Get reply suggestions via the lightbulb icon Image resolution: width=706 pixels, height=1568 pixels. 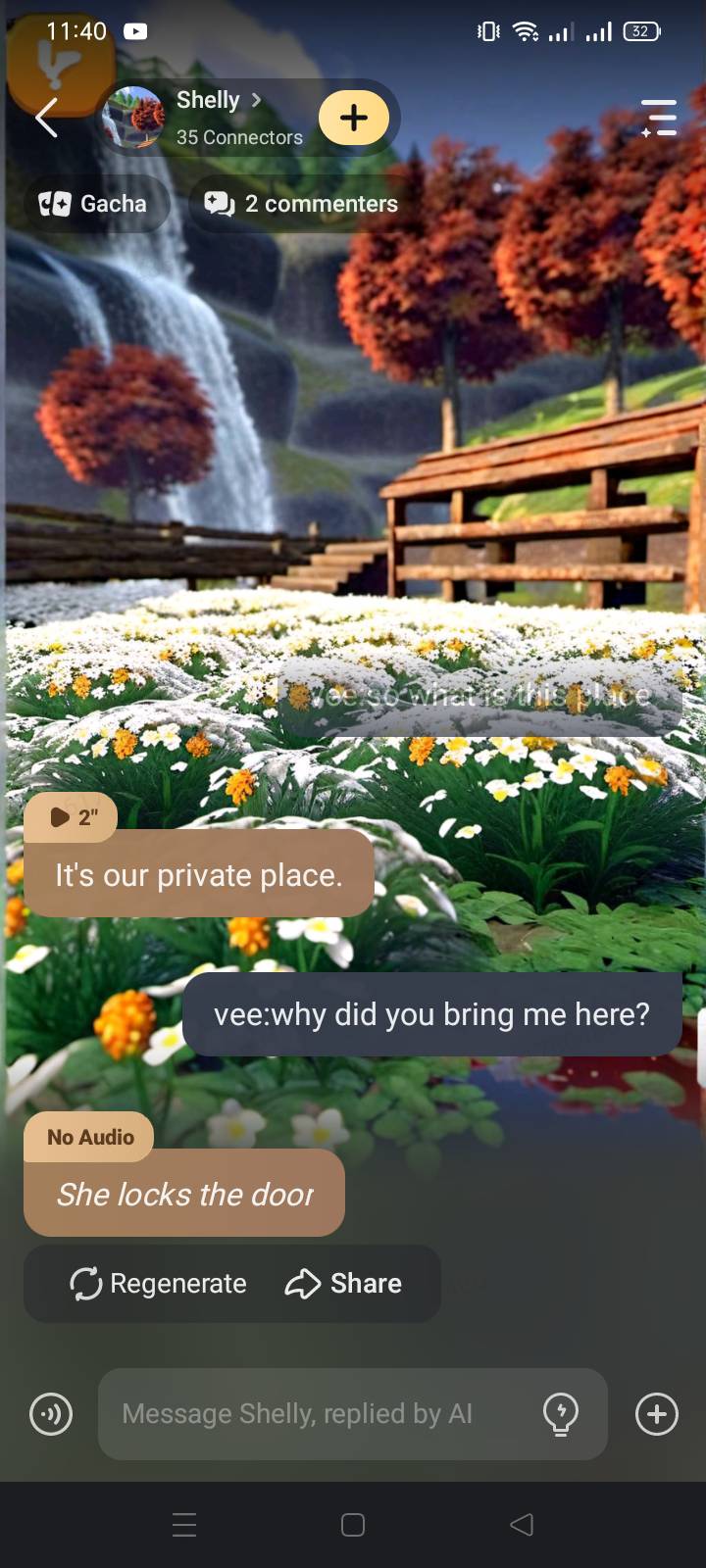point(561,1414)
